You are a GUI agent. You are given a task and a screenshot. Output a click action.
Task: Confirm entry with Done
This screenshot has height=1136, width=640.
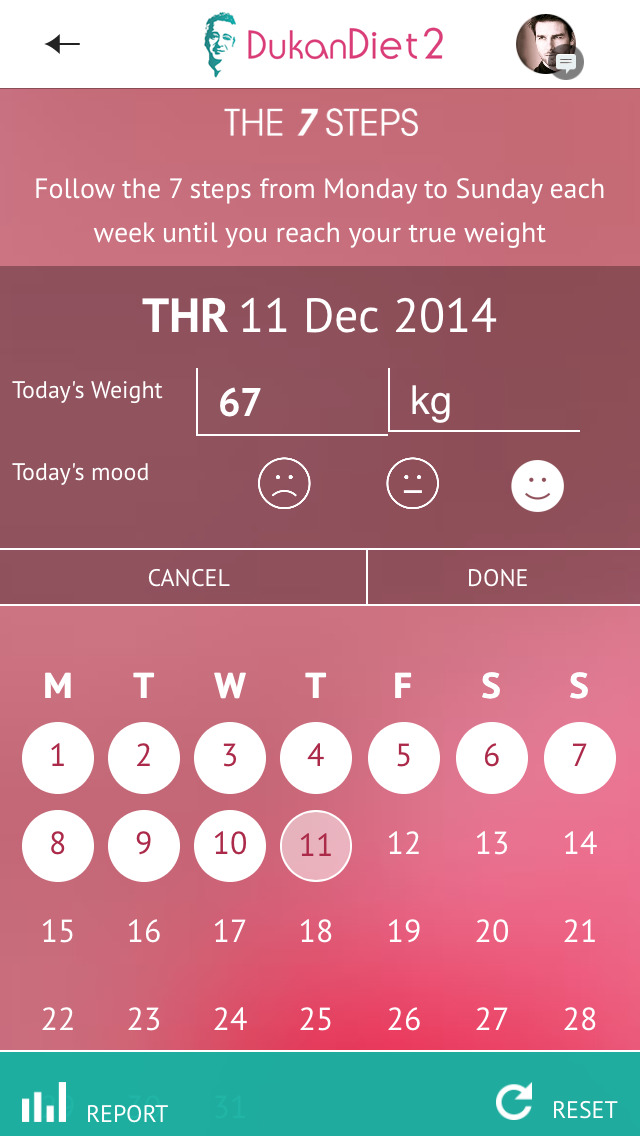coord(497,578)
